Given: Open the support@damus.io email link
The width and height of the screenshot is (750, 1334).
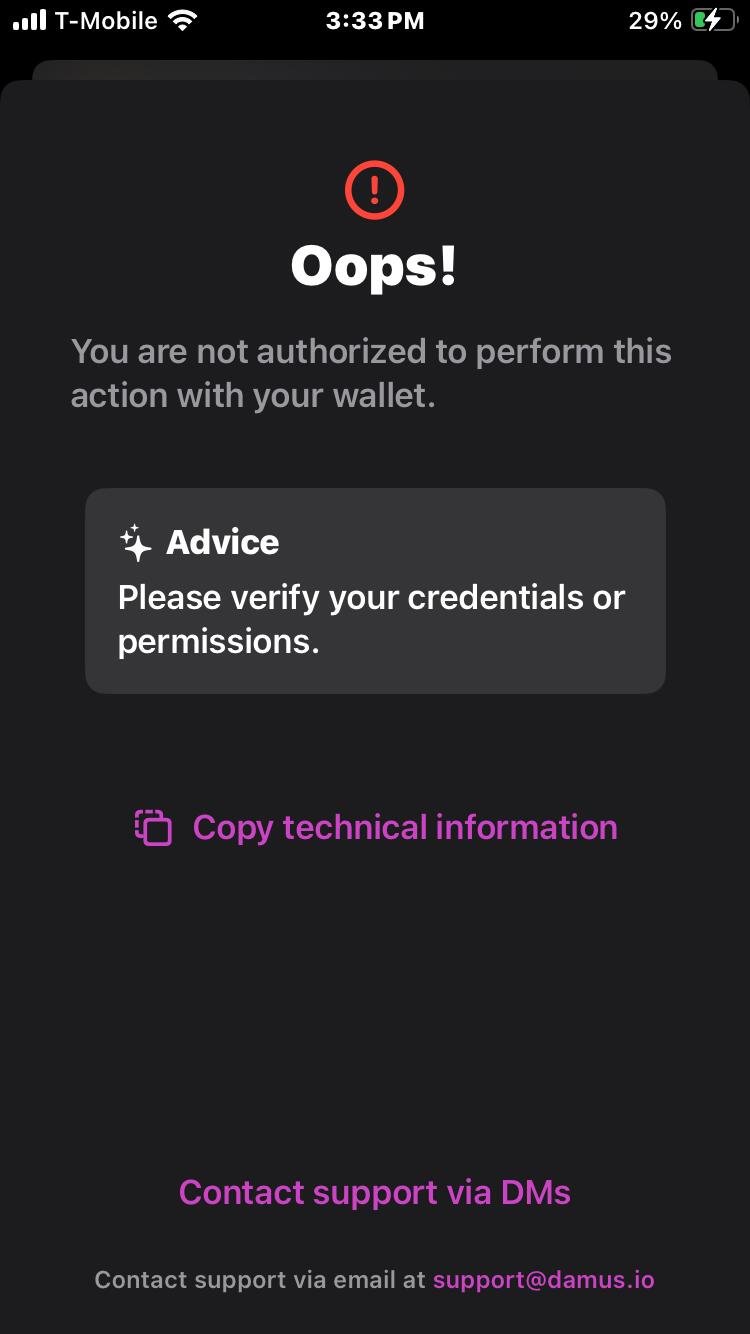Looking at the screenshot, I should pos(544,1279).
